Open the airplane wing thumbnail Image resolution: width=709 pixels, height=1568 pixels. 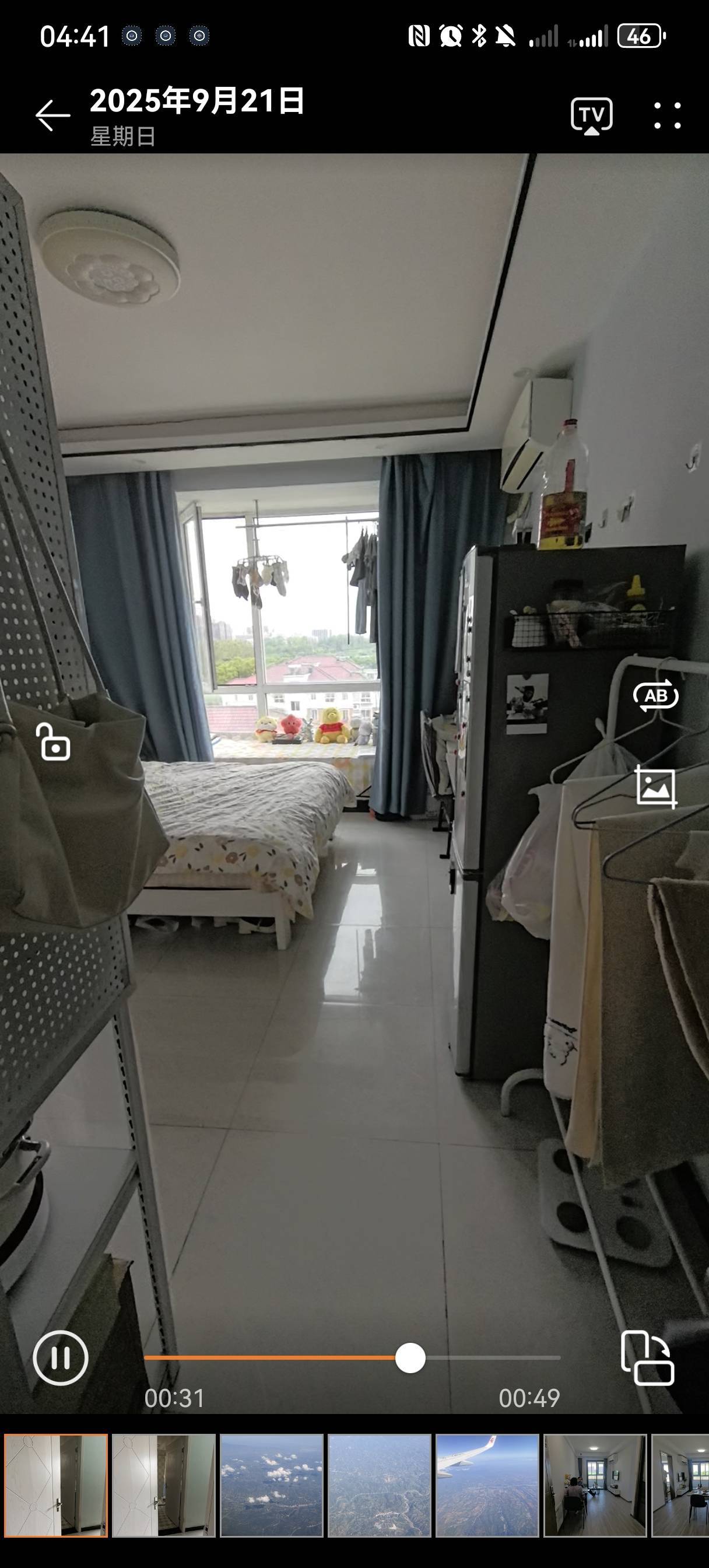coord(487,1485)
